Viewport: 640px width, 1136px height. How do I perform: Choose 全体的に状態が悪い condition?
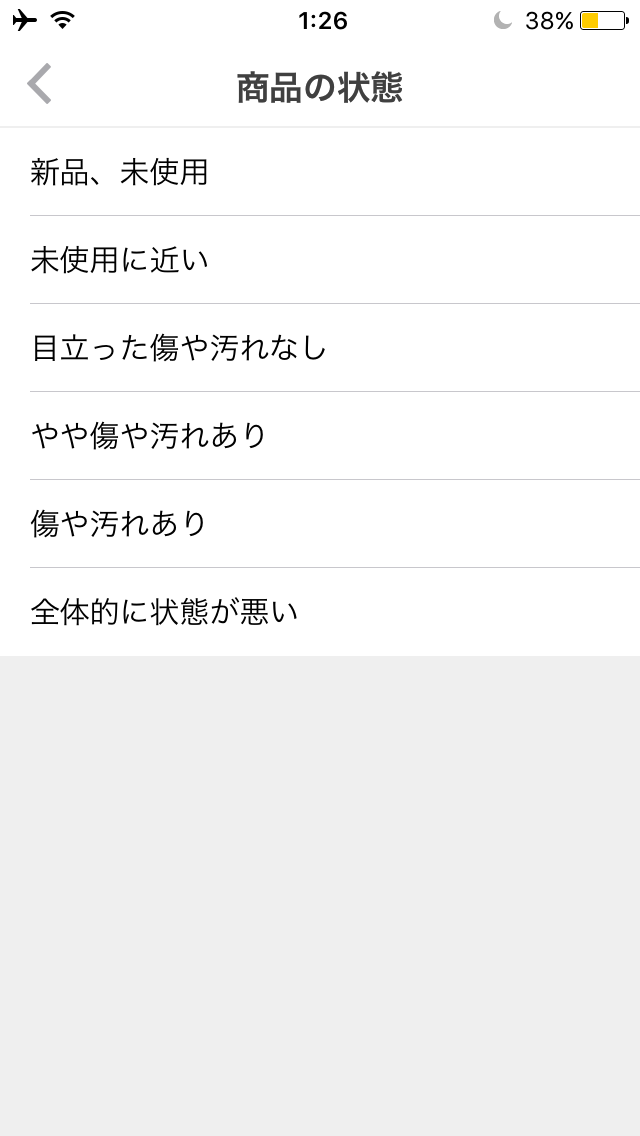click(x=320, y=611)
